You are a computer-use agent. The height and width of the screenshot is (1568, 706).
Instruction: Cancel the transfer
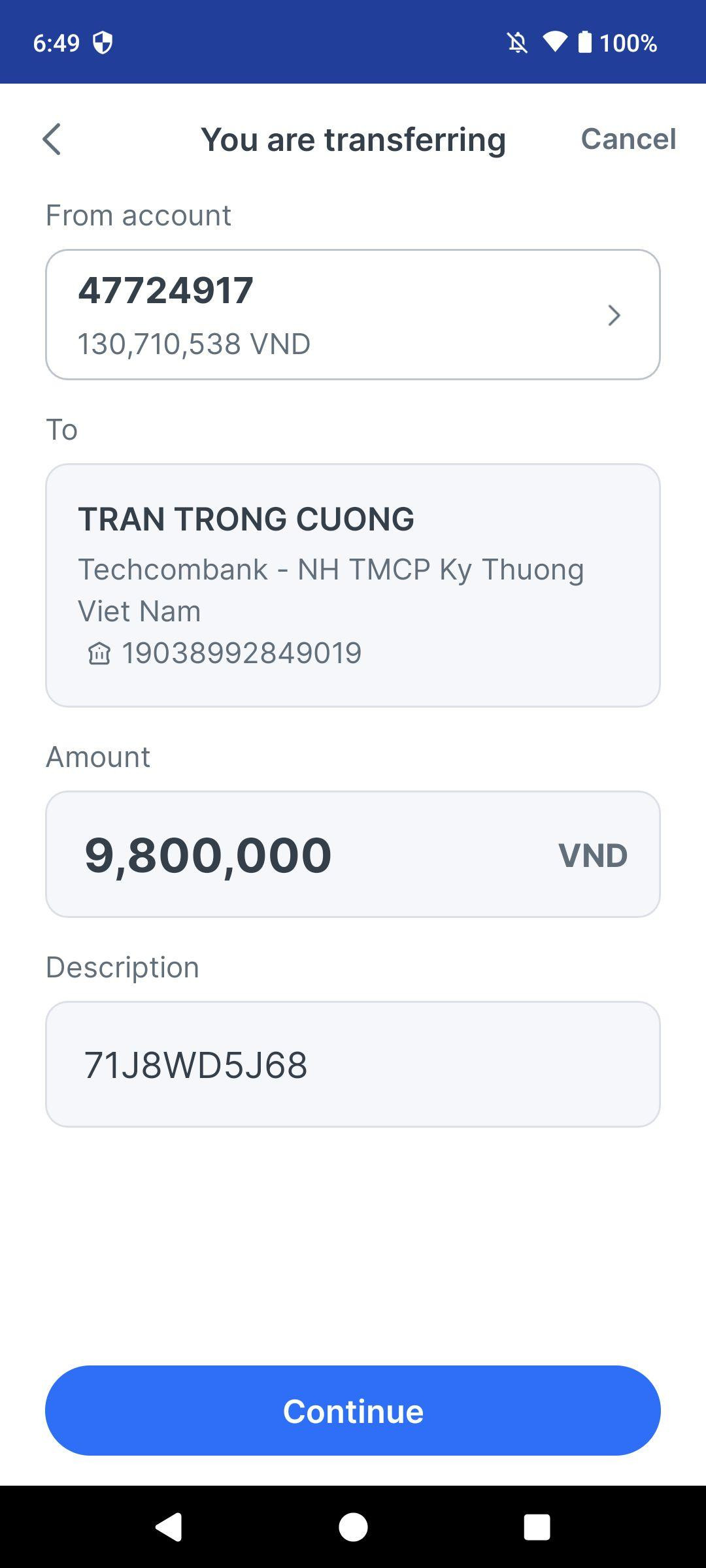628,139
